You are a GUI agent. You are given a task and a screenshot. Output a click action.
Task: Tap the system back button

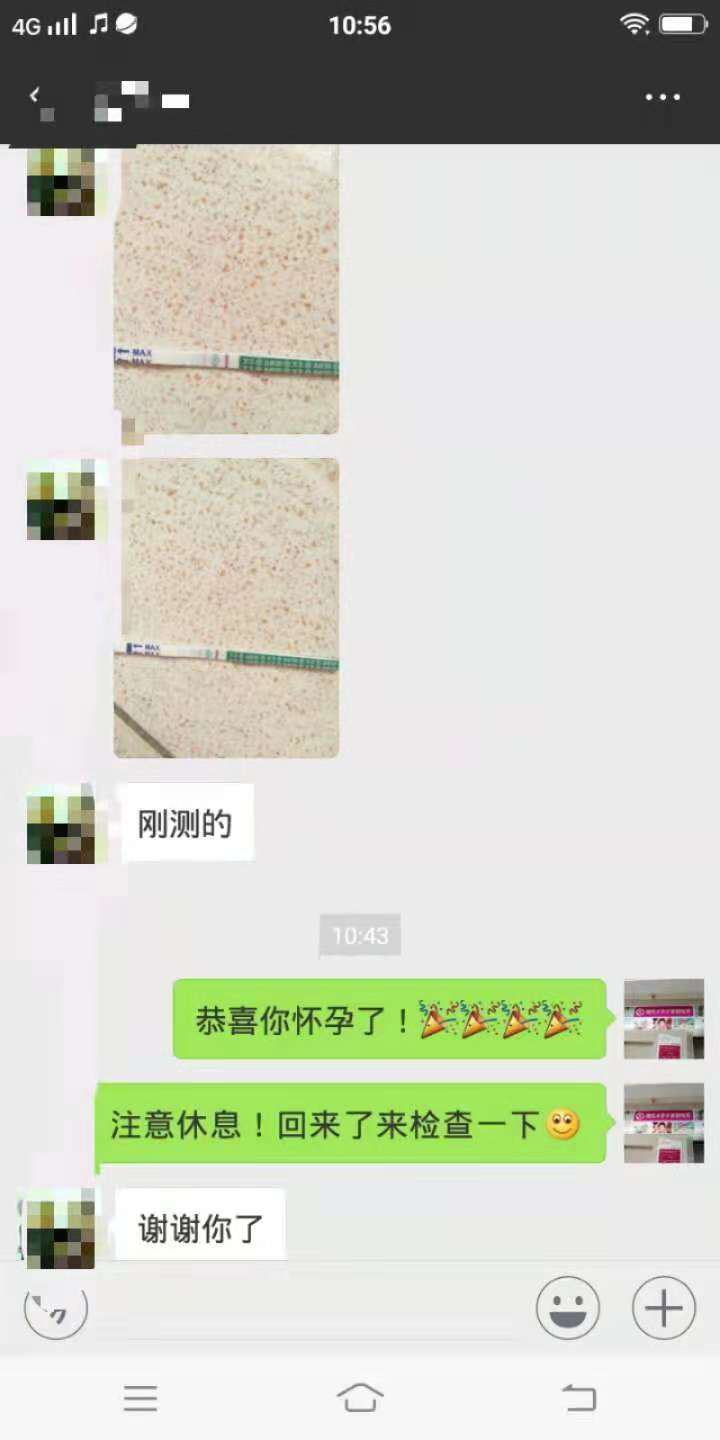[x=578, y=1398]
